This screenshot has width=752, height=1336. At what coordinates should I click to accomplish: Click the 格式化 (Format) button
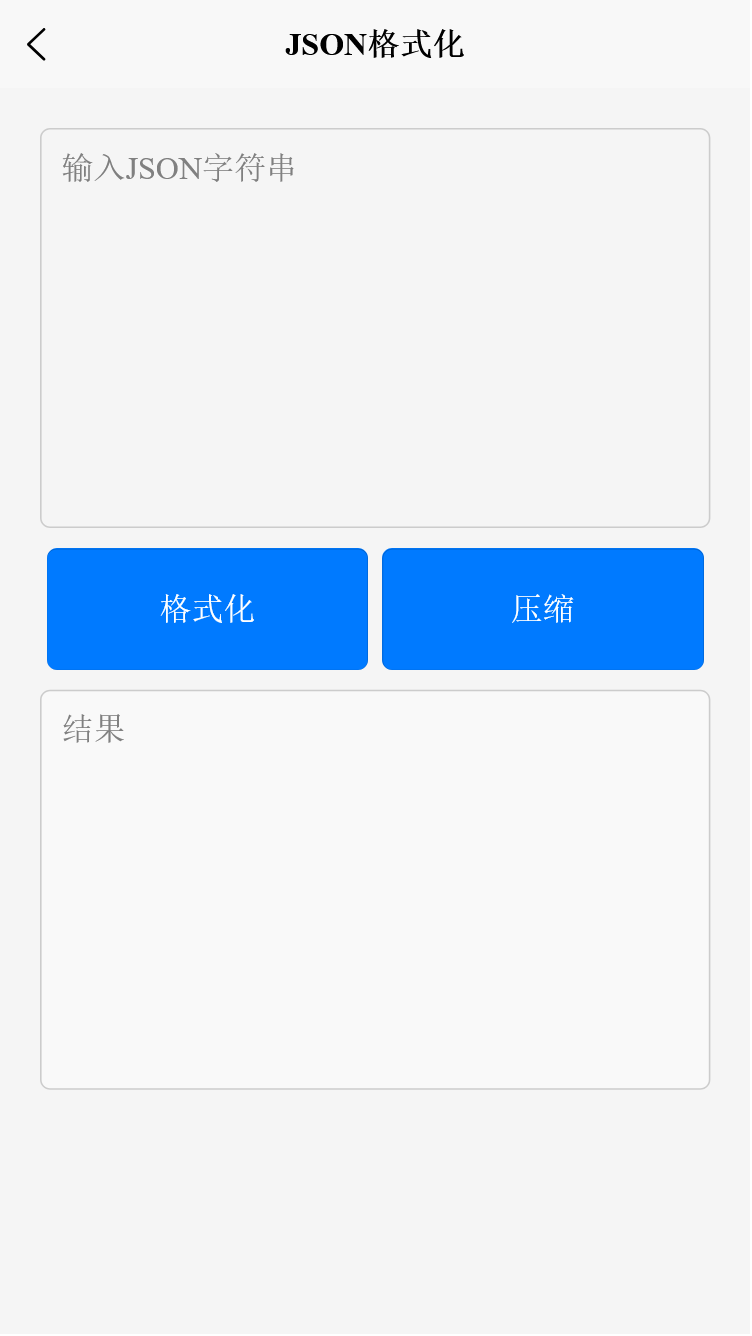point(207,608)
